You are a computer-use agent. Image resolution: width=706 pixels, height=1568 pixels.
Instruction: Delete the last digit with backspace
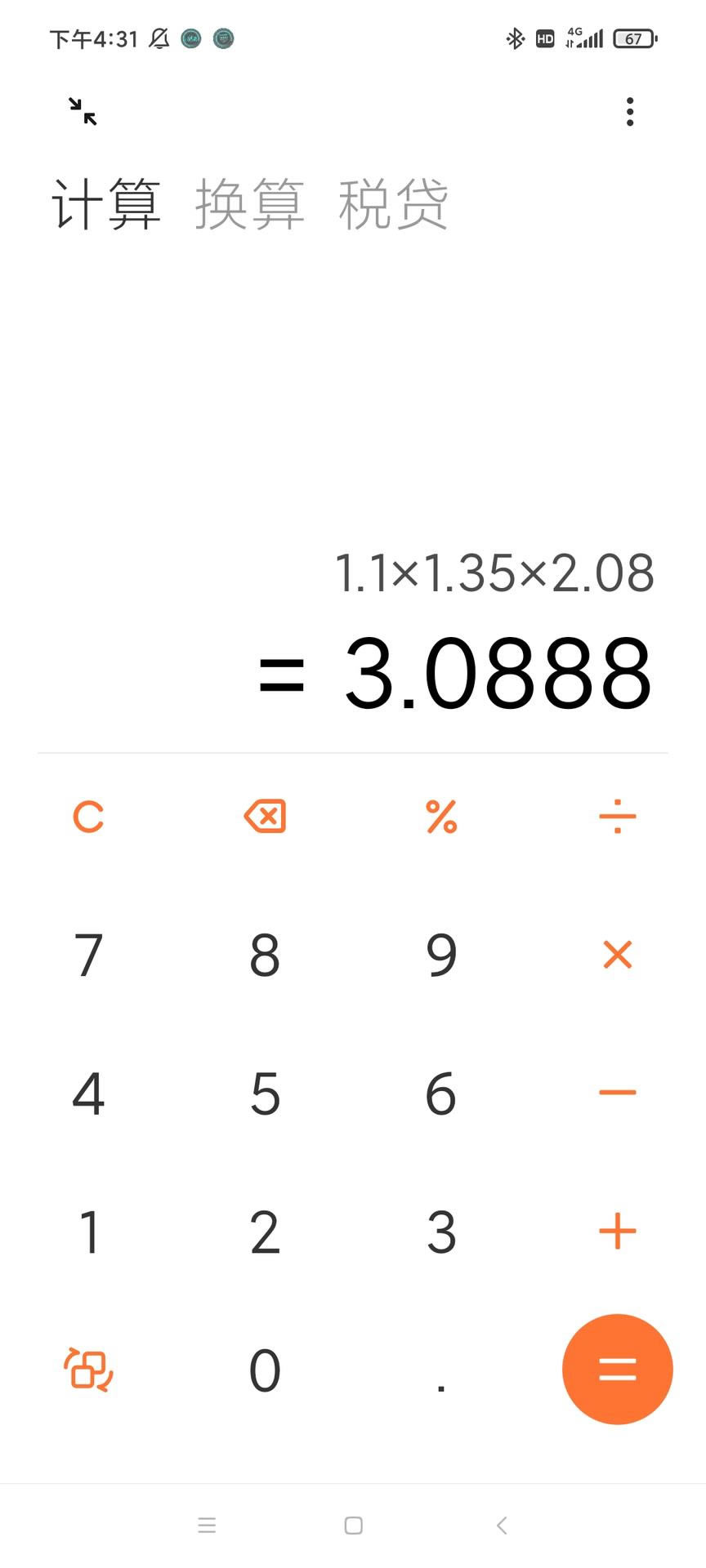(x=265, y=816)
